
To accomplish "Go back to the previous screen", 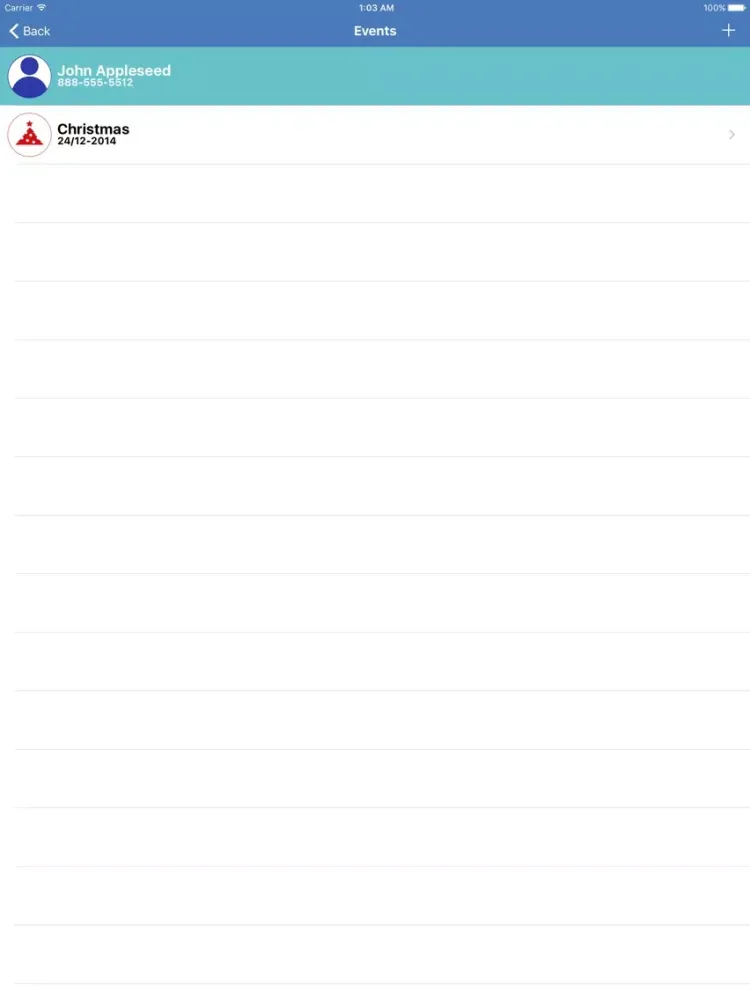I will click(29, 31).
